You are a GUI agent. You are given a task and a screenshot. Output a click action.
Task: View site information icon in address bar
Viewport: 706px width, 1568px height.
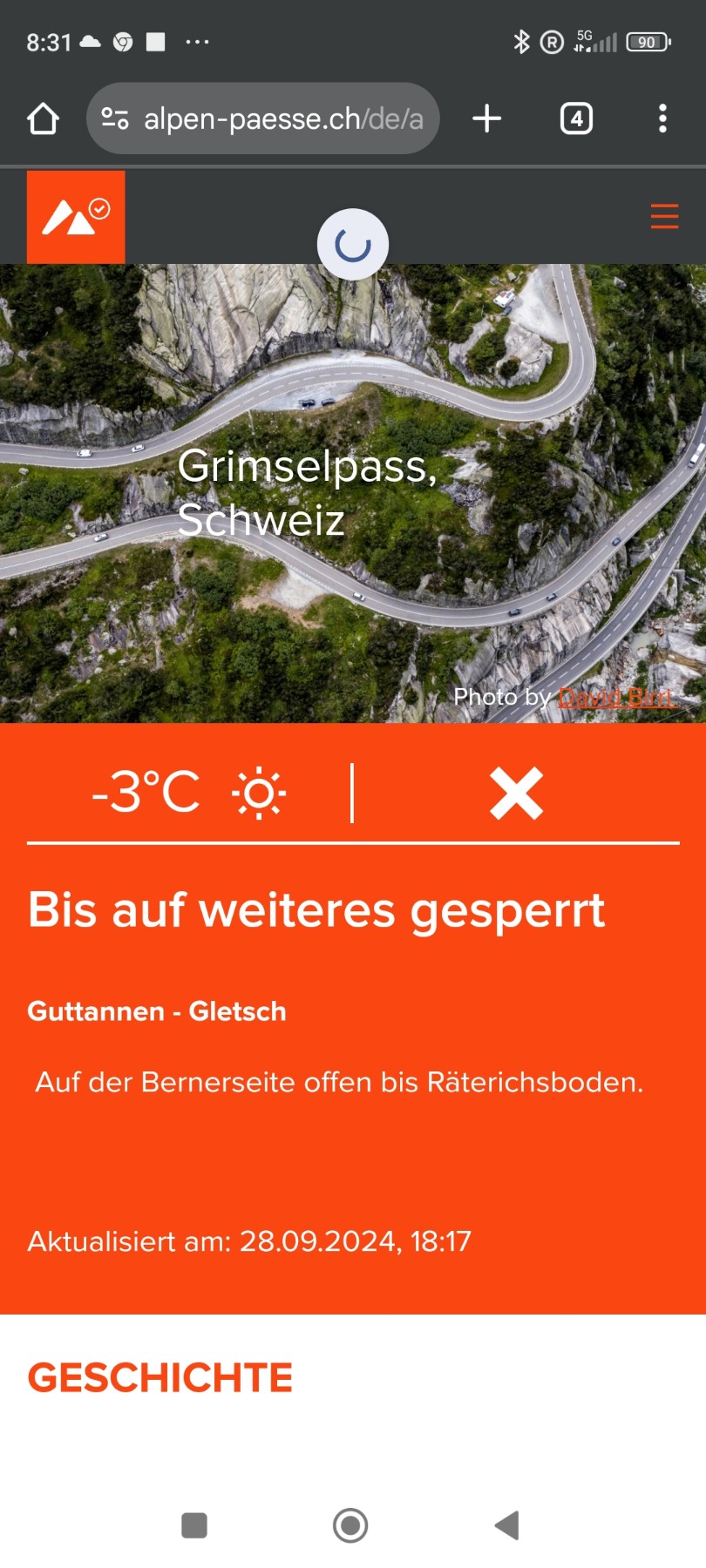pyautogui.click(x=115, y=118)
